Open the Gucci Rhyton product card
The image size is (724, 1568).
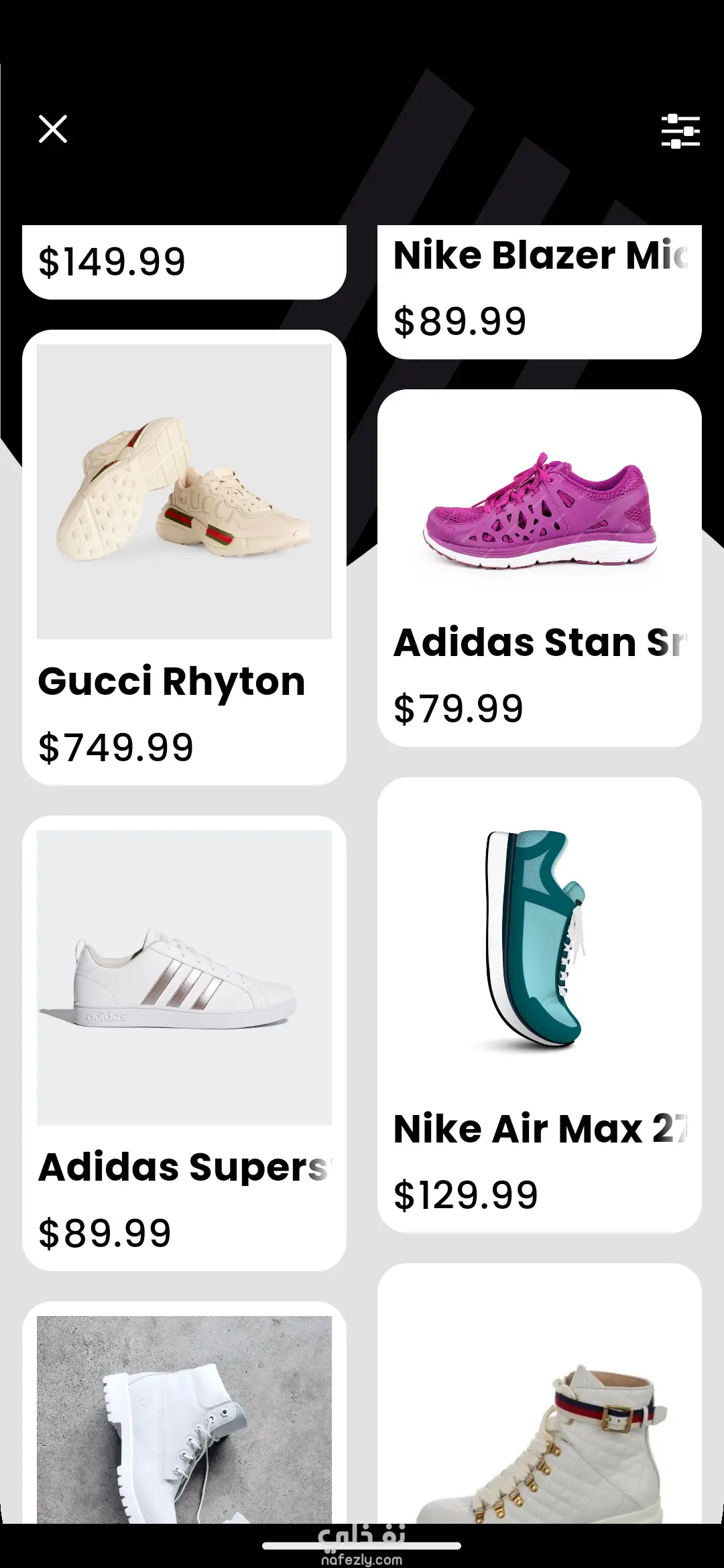[x=184, y=558]
